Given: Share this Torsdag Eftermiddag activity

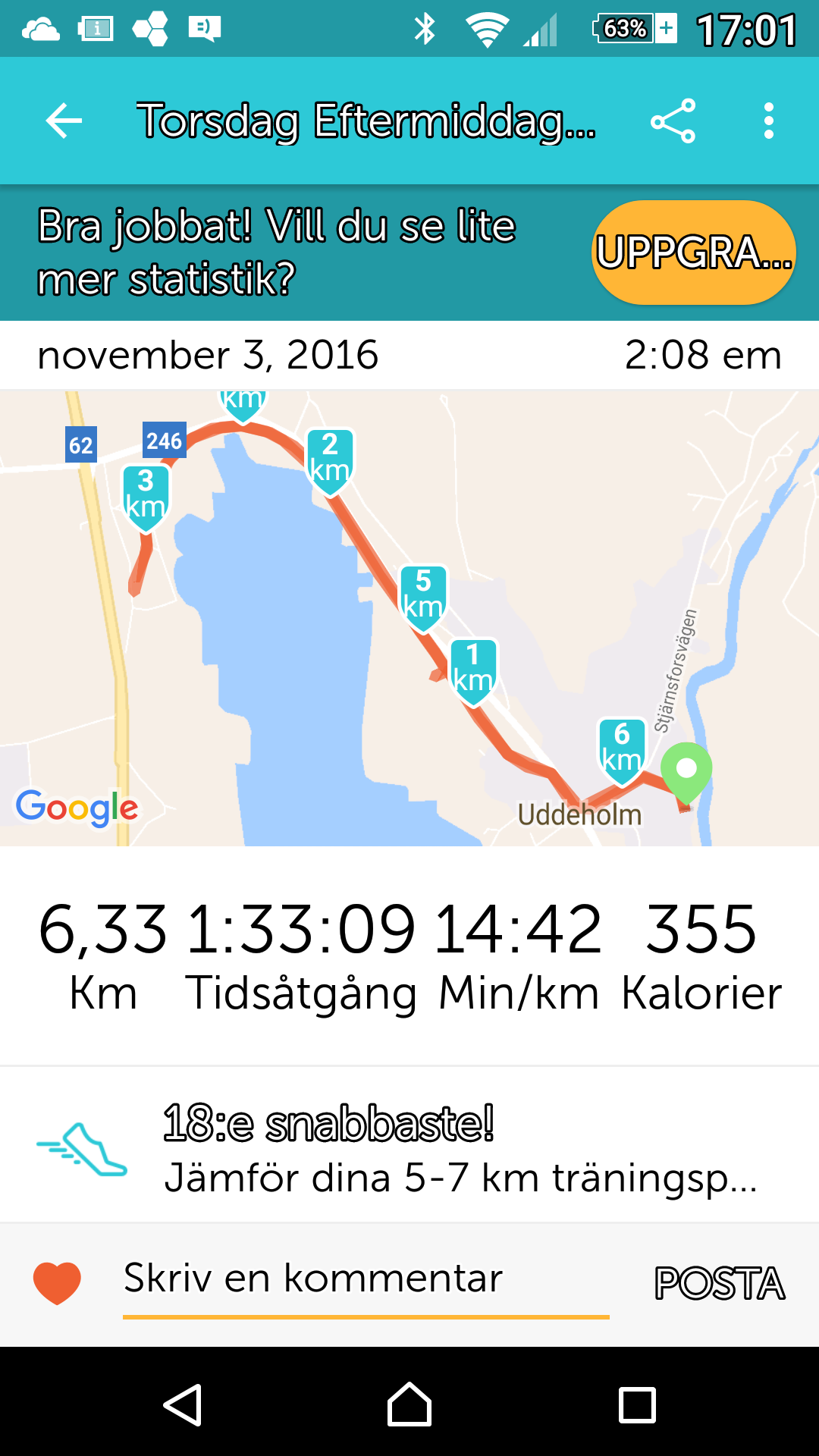Looking at the screenshot, I should click(673, 121).
